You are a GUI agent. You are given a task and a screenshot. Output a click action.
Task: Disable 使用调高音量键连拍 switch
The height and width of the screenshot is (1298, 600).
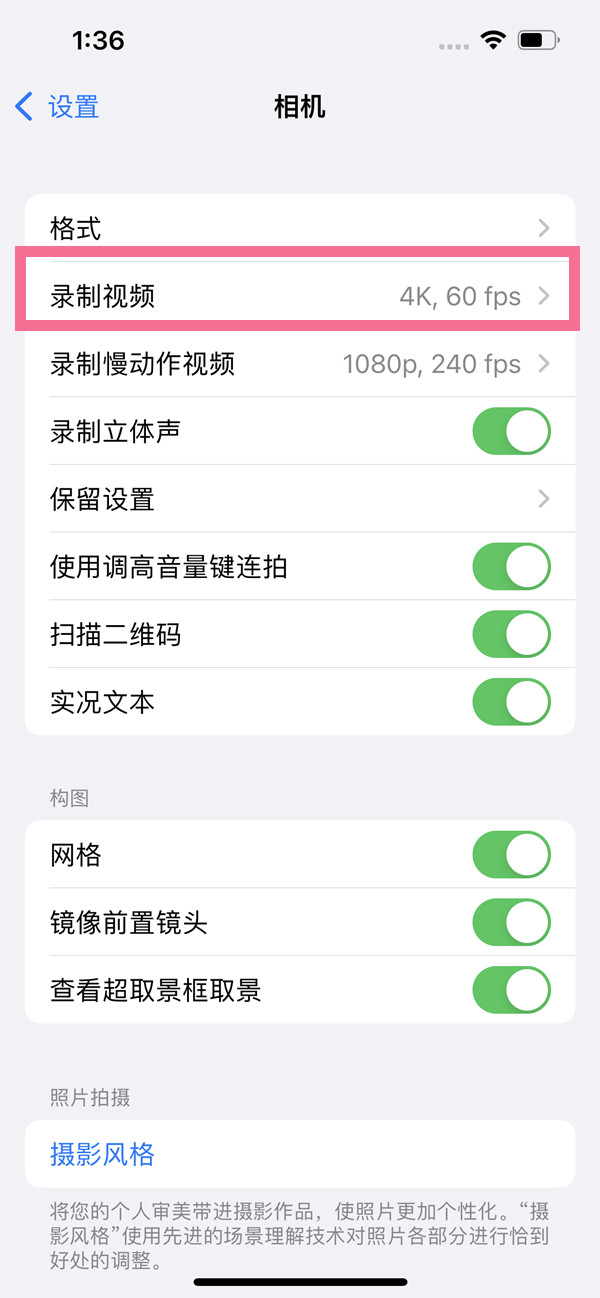[511, 567]
